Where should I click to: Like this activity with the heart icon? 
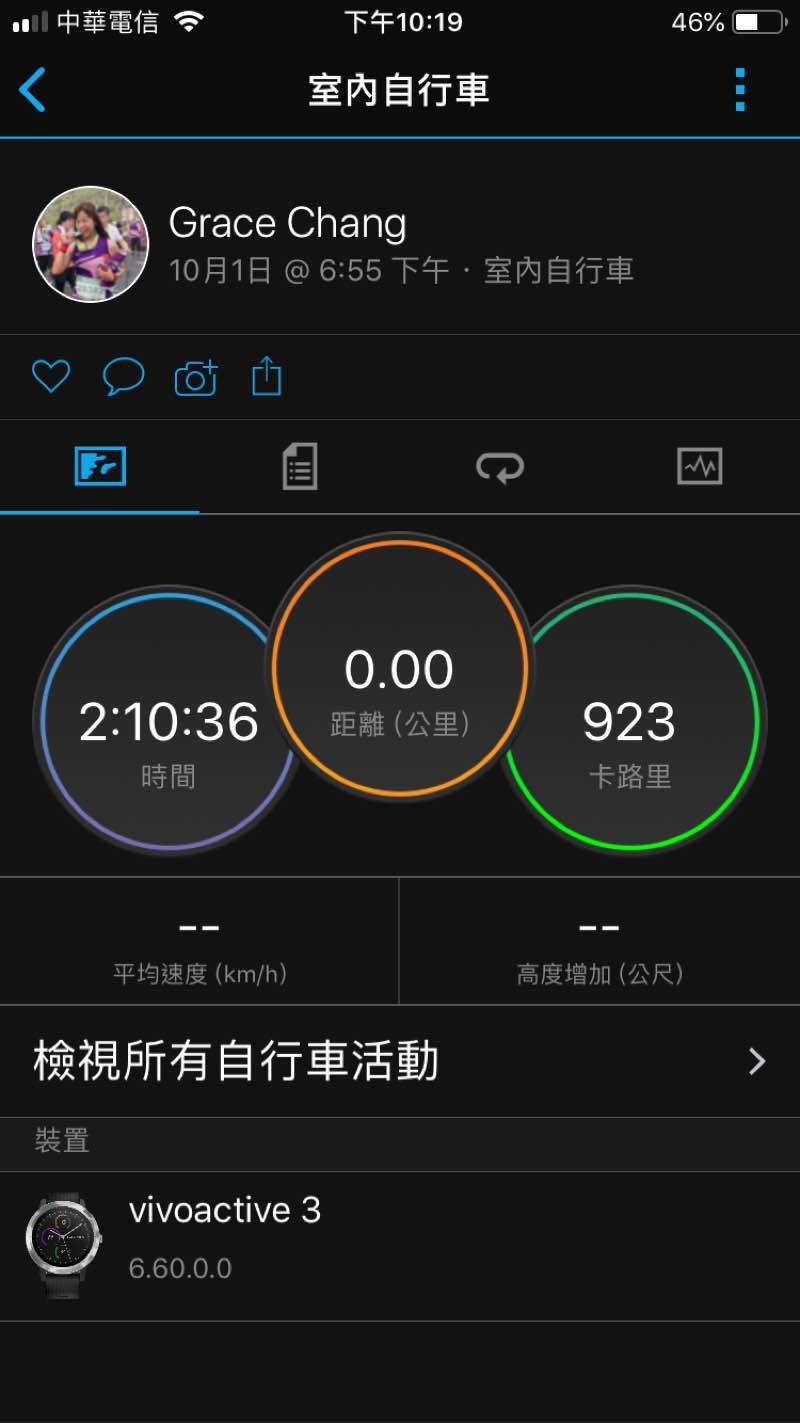pyautogui.click(x=51, y=377)
